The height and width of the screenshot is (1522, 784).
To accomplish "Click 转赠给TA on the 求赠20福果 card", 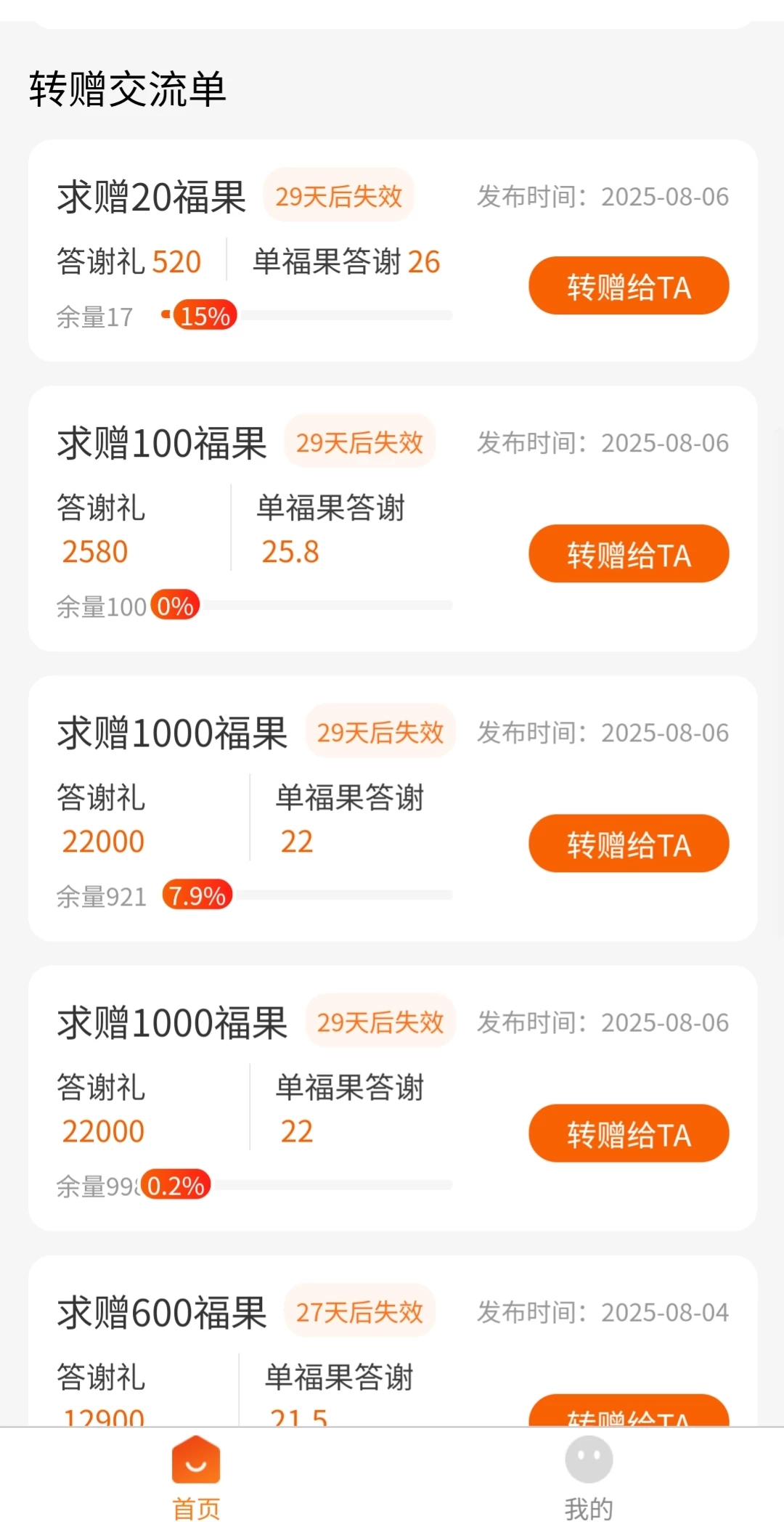I will (x=628, y=285).
